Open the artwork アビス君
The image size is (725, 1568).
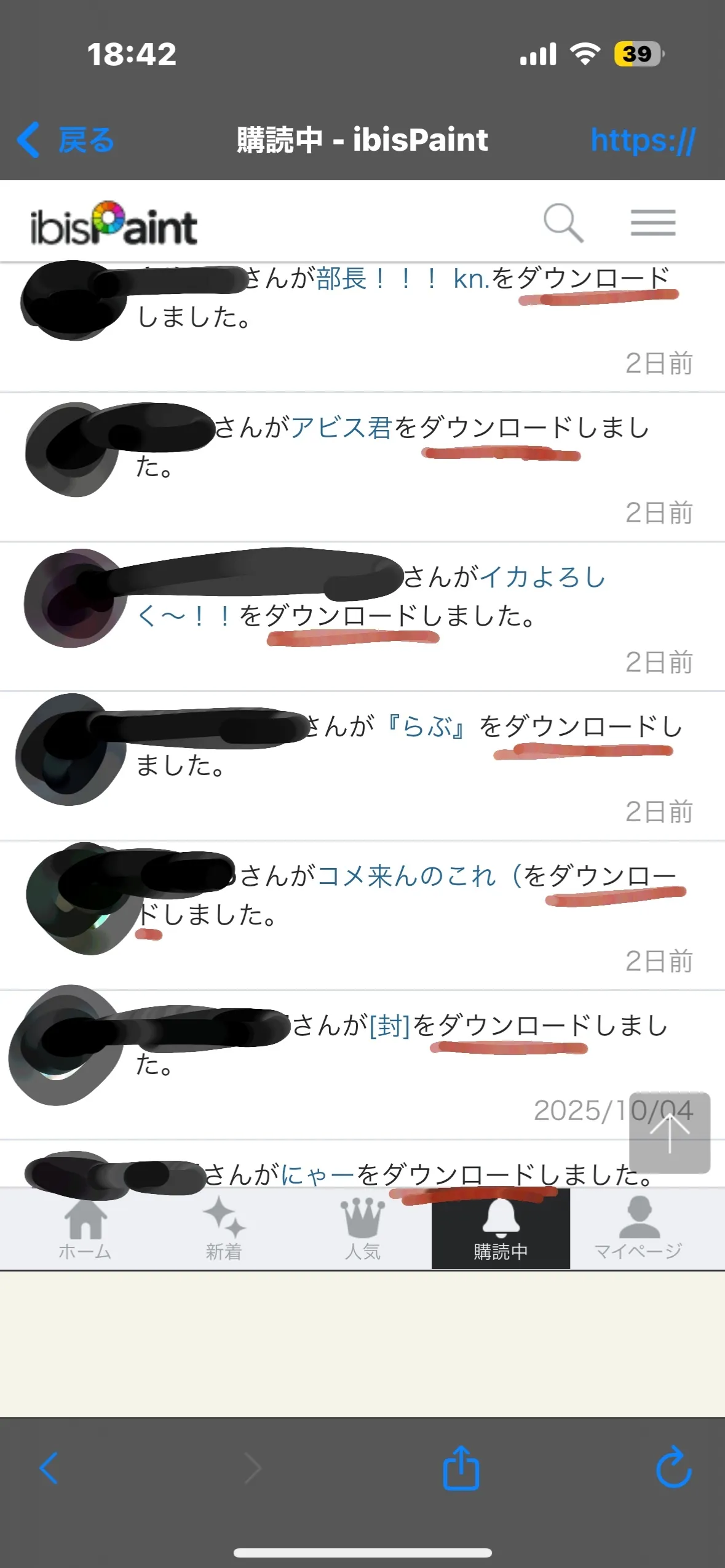(341, 428)
